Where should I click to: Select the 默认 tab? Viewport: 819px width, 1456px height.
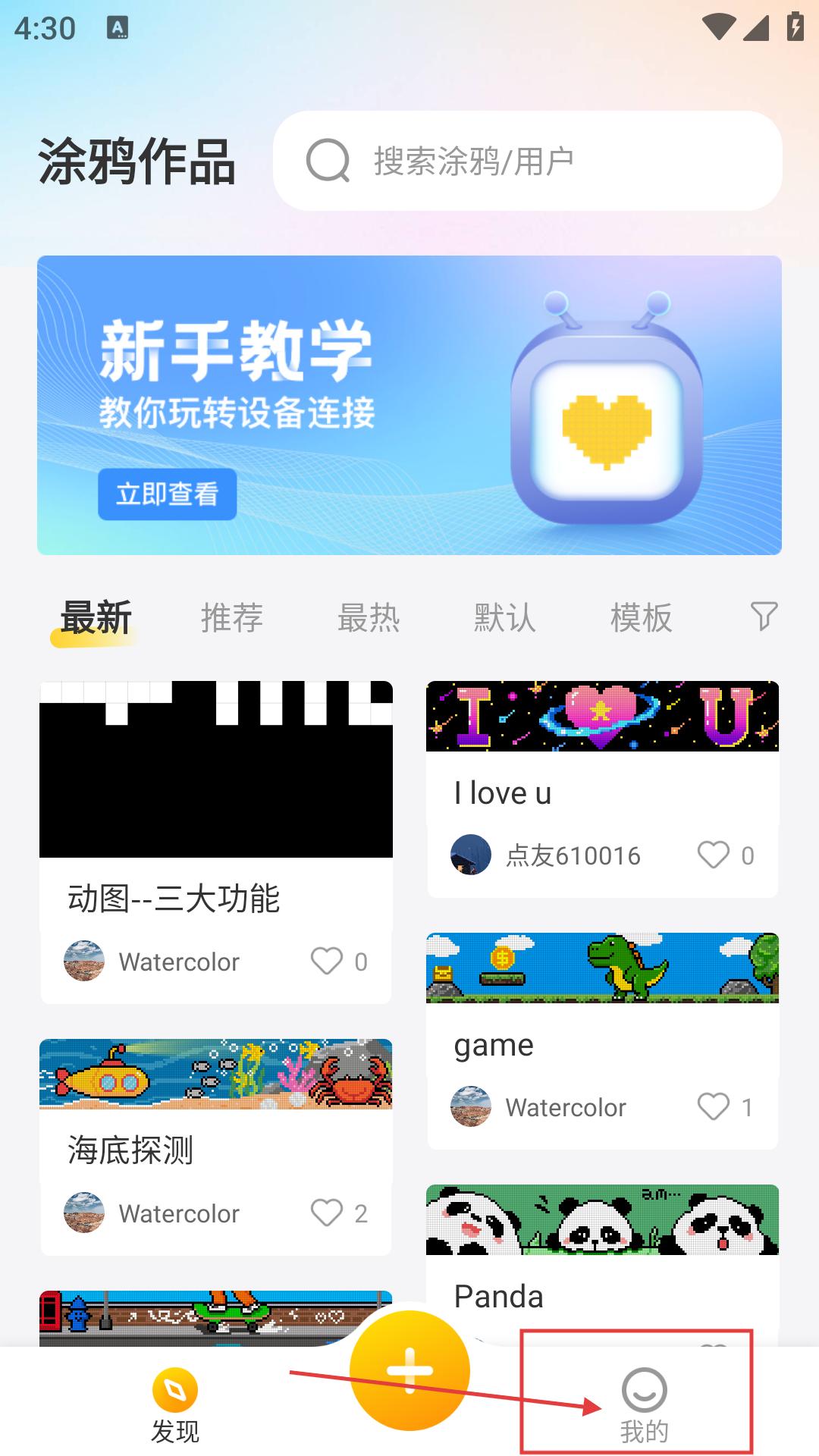(x=505, y=617)
